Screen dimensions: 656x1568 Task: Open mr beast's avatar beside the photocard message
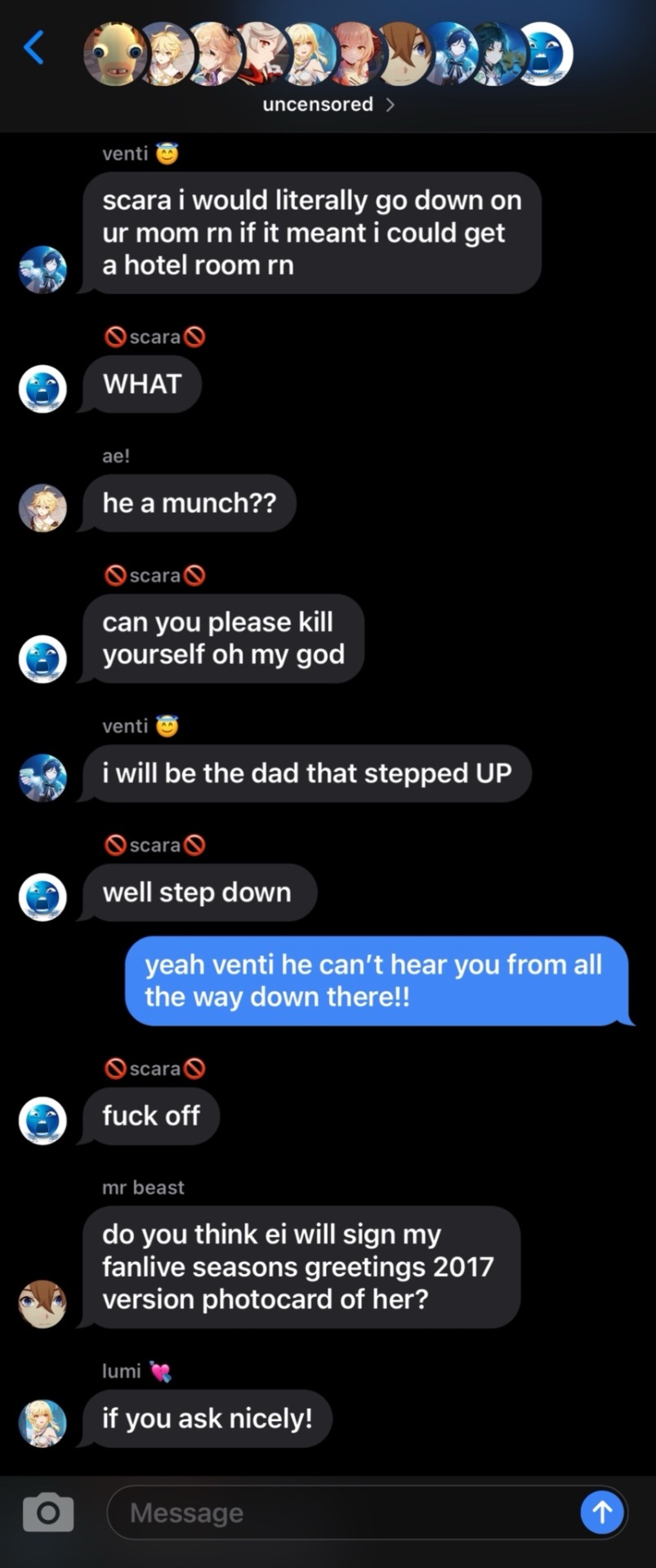click(x=42, y=1303)
